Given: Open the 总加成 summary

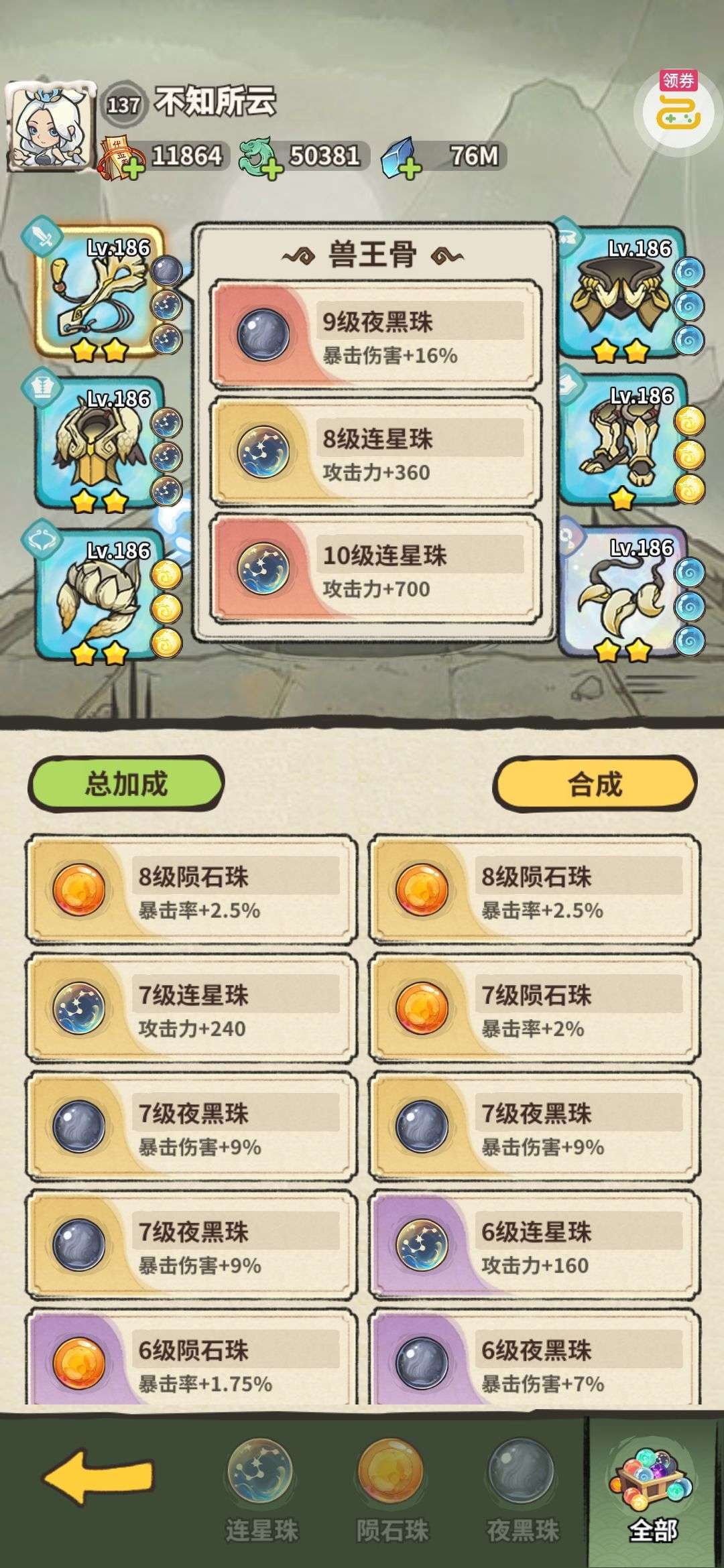Looking at the screenshot, I should (126, 783).
